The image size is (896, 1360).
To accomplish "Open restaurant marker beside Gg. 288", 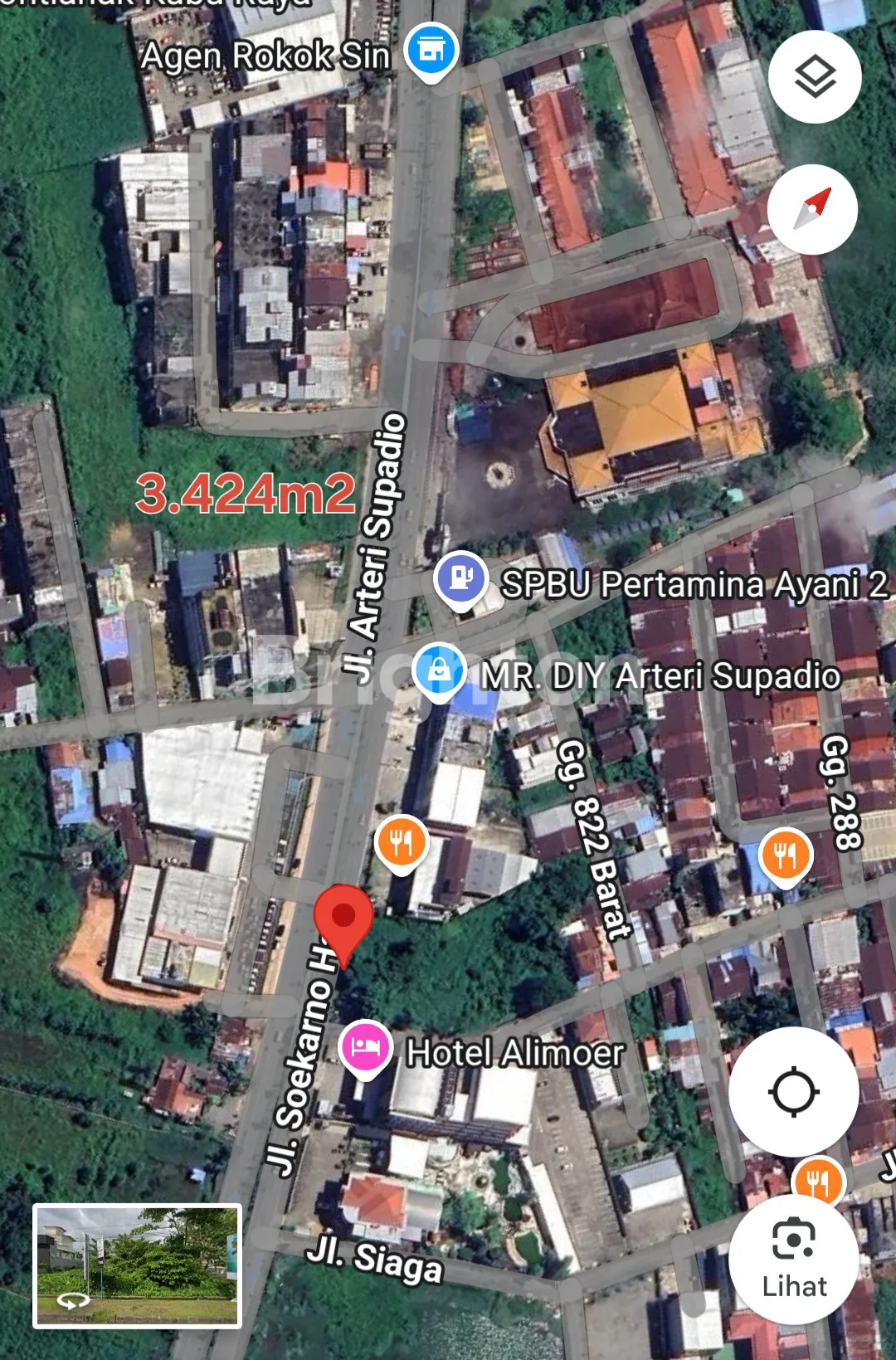I will tap(784, 855).
